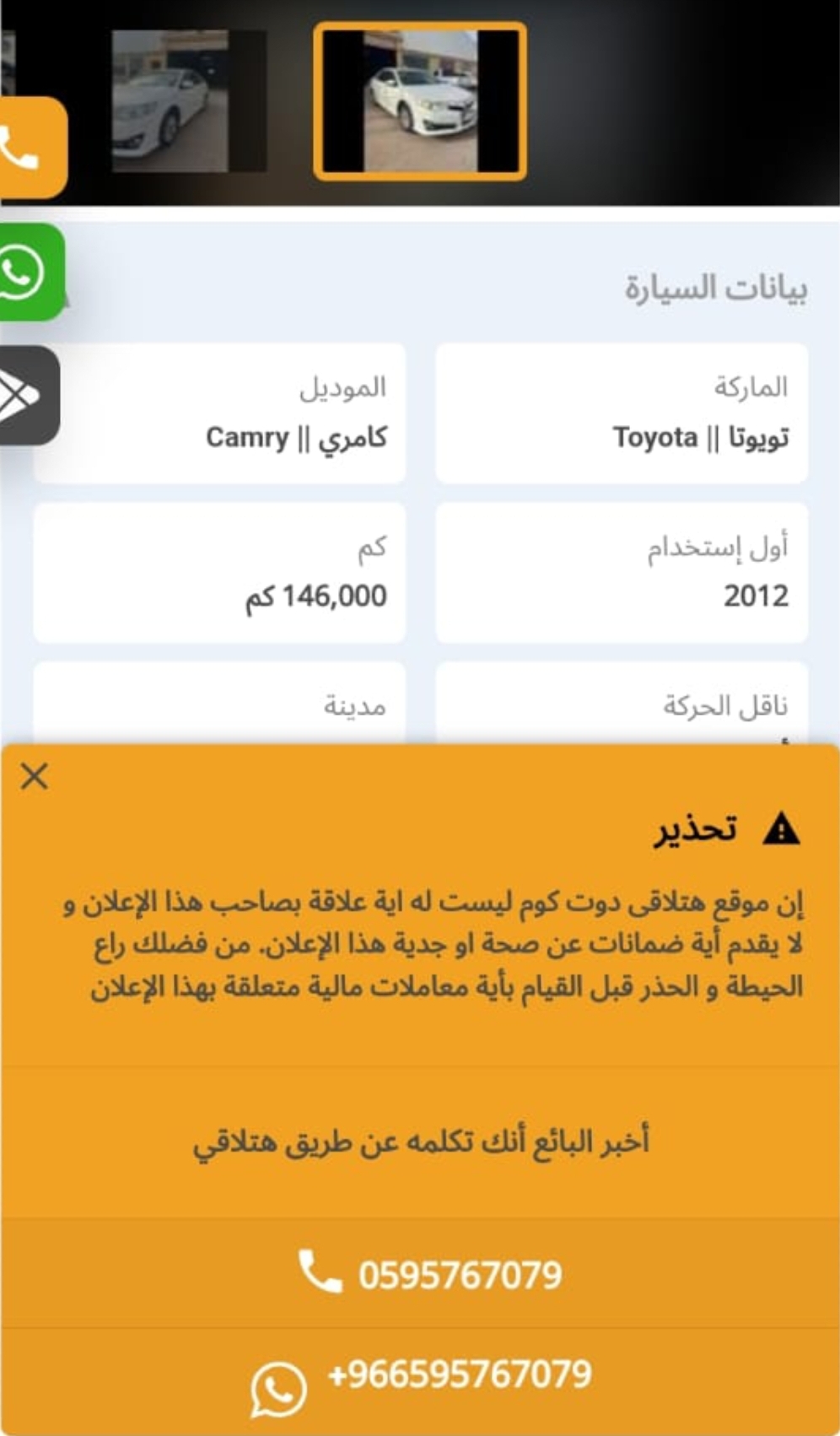Tap the orange phone side button
The image size is (840, 1436).
(x=32, y=148)
